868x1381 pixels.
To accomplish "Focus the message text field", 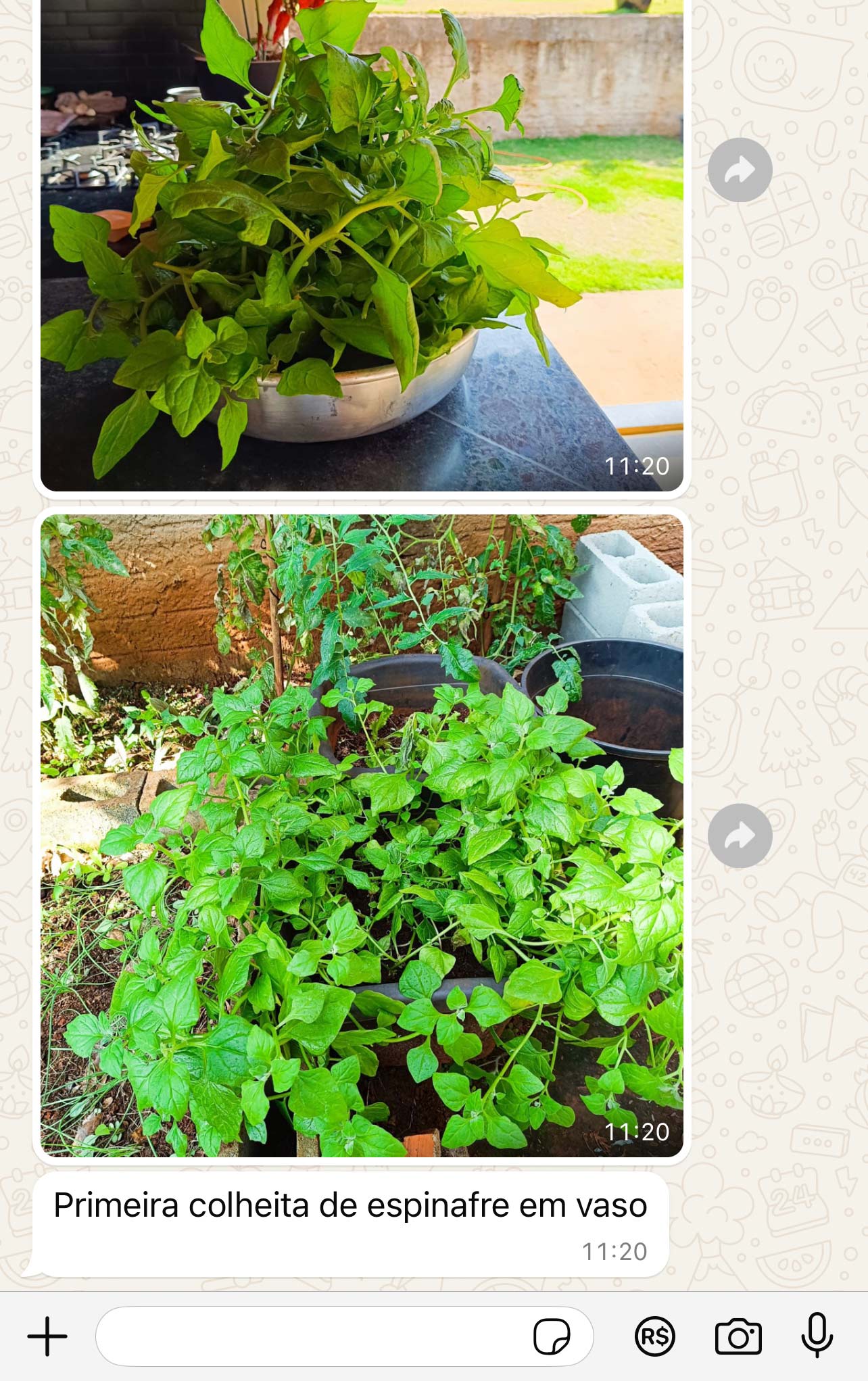I will pos(311,1336).
